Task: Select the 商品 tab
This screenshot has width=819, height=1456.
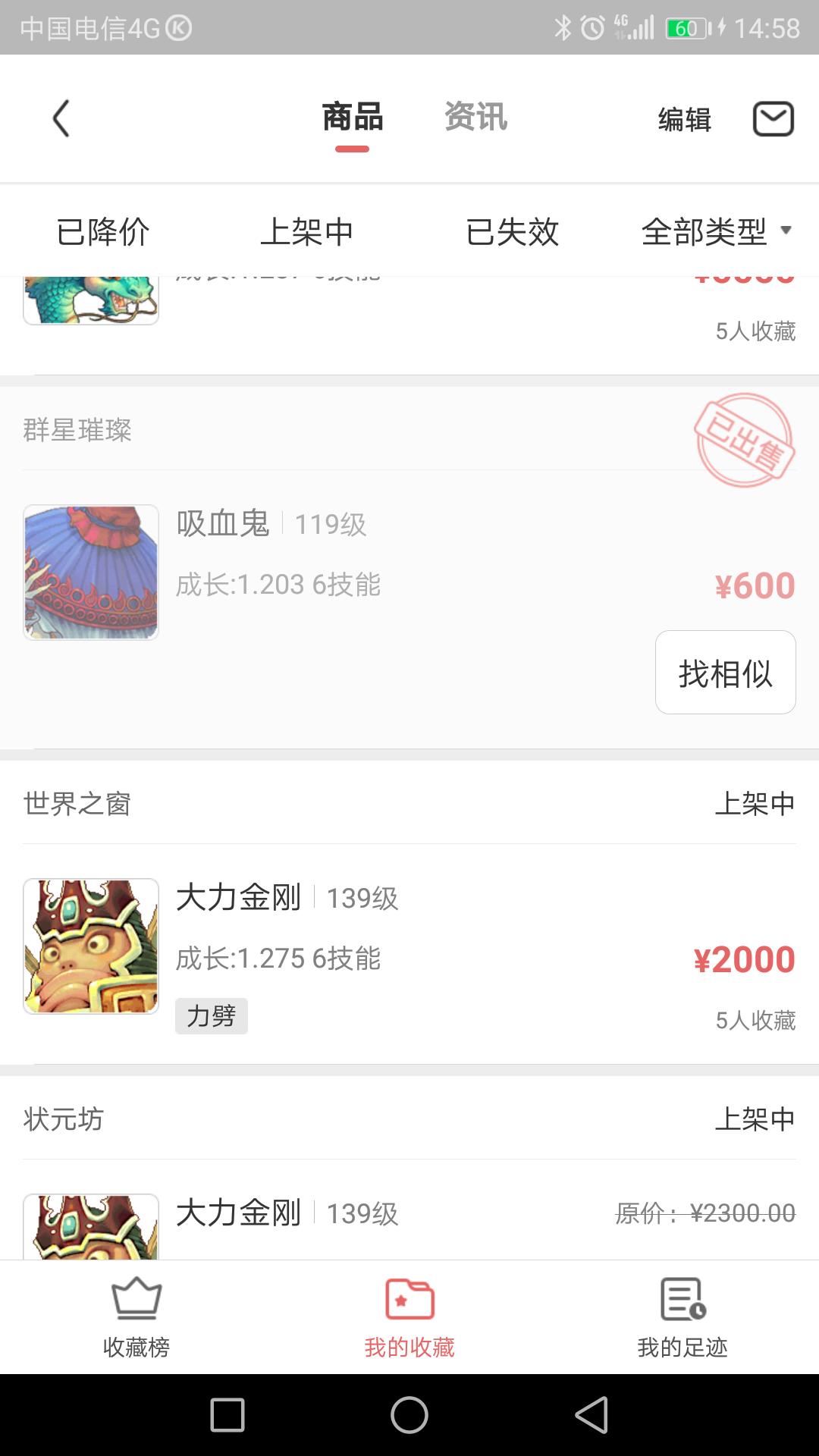Action: click(x=353, y=118)
